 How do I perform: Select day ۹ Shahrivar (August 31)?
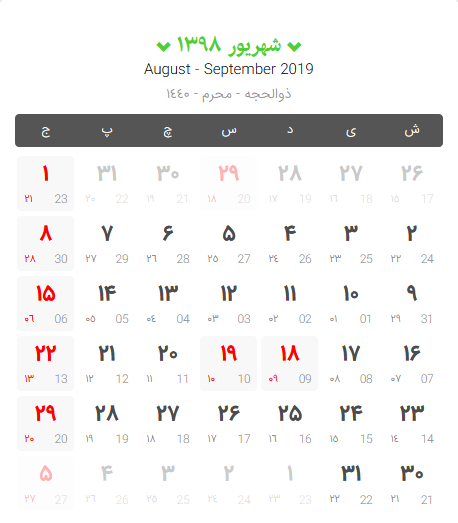coord(412,304)
